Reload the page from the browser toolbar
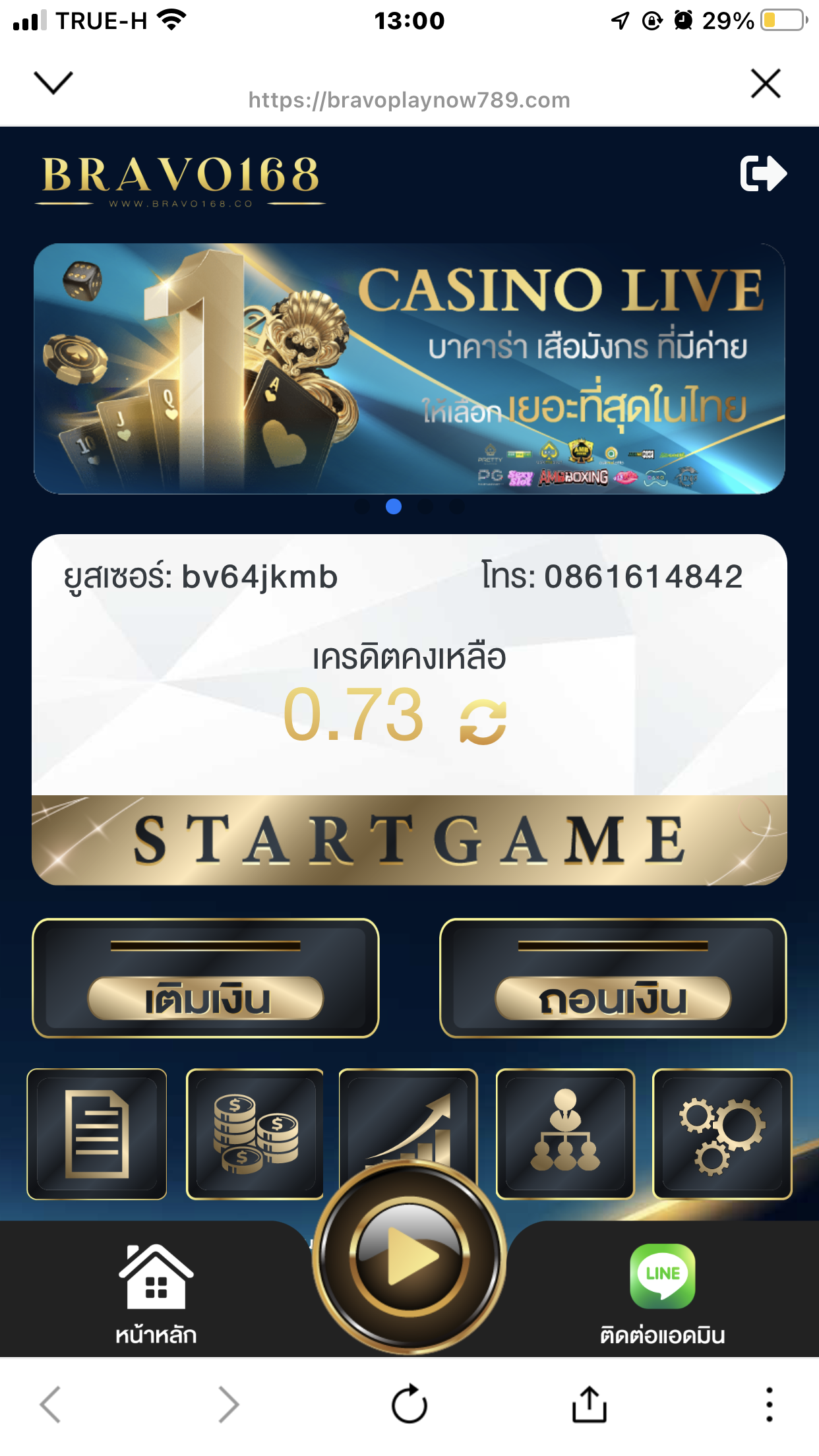This screenshot has width=819, height=1456. click(x=409, y=1403)
